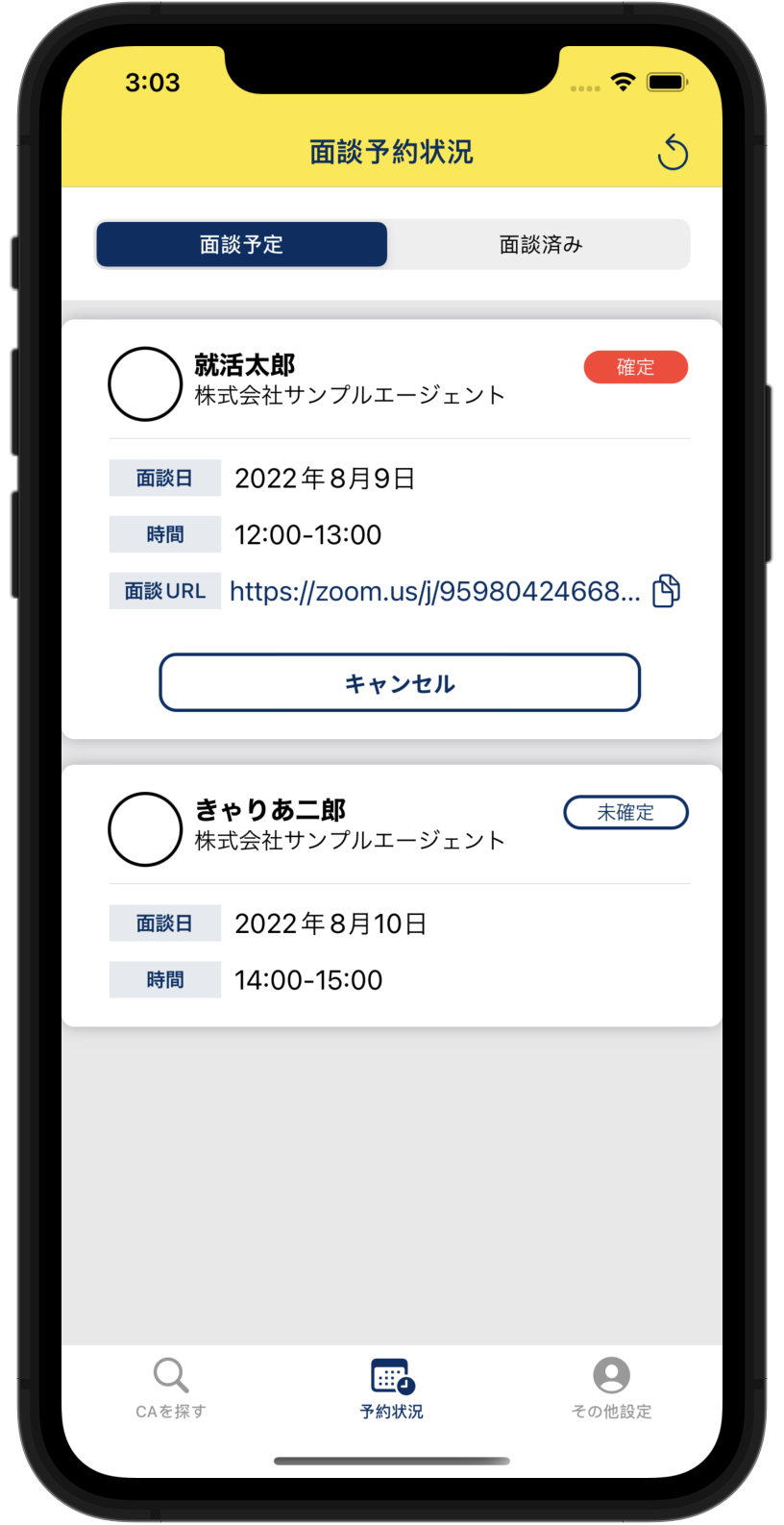Copy the Zoom interview URL

click(x=666, y=591)
